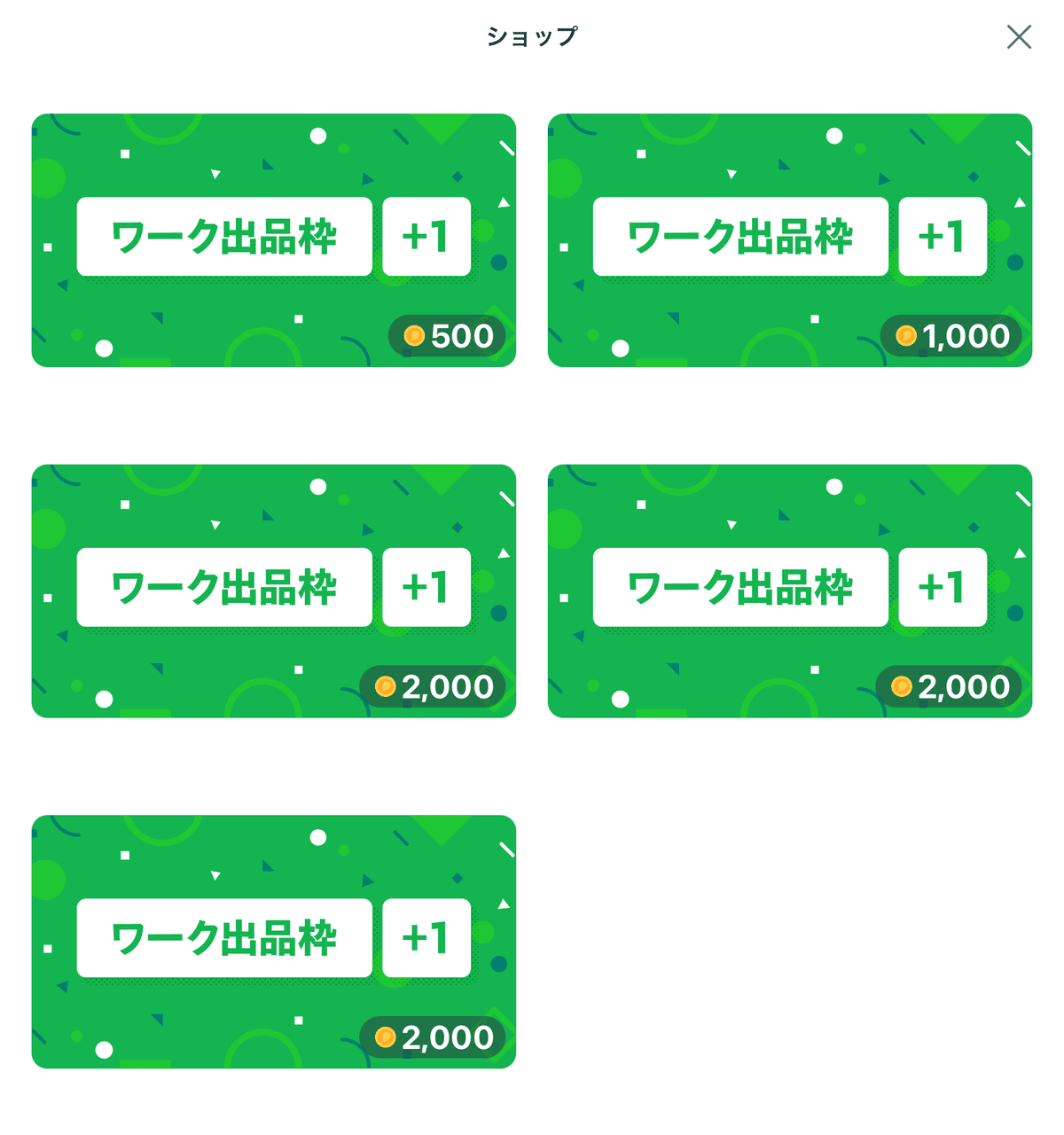Click the coin icon on the 1,000 price badge
Image resolution: width=1064 pixels, height=1135 pixels.
click(x=905, y=335)
